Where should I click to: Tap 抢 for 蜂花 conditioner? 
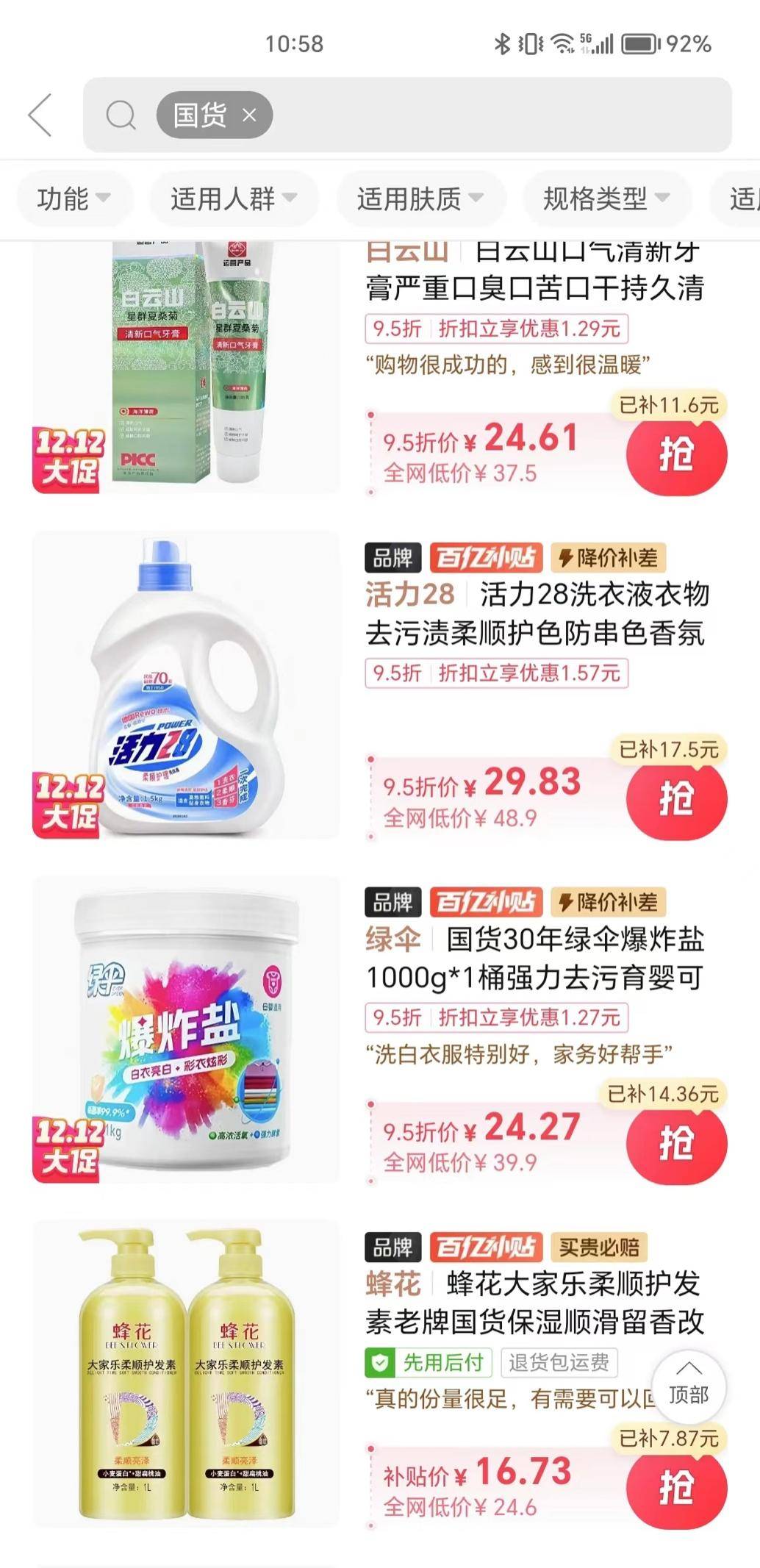[676, 1489]
